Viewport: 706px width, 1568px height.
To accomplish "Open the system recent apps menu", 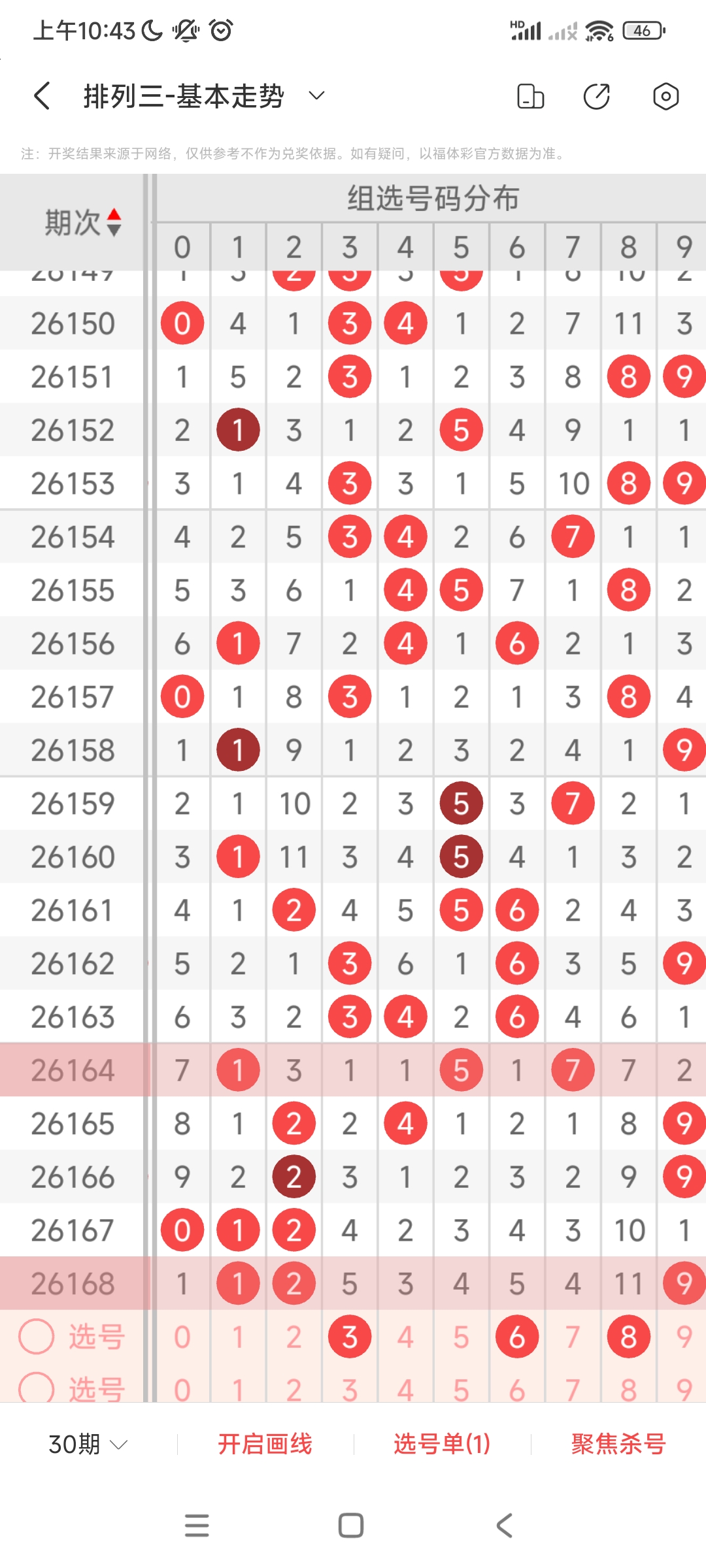I will 197,1526.
